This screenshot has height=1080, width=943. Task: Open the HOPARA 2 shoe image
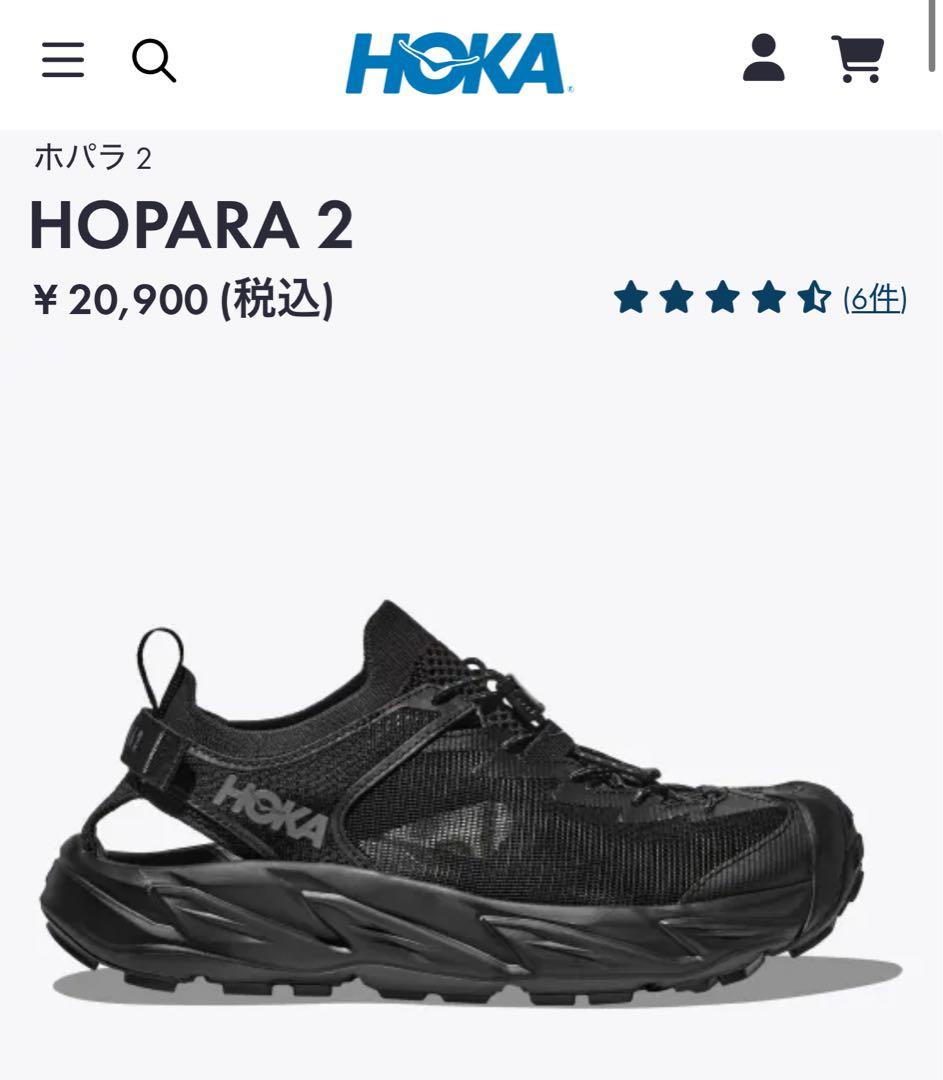pos(470,800)
